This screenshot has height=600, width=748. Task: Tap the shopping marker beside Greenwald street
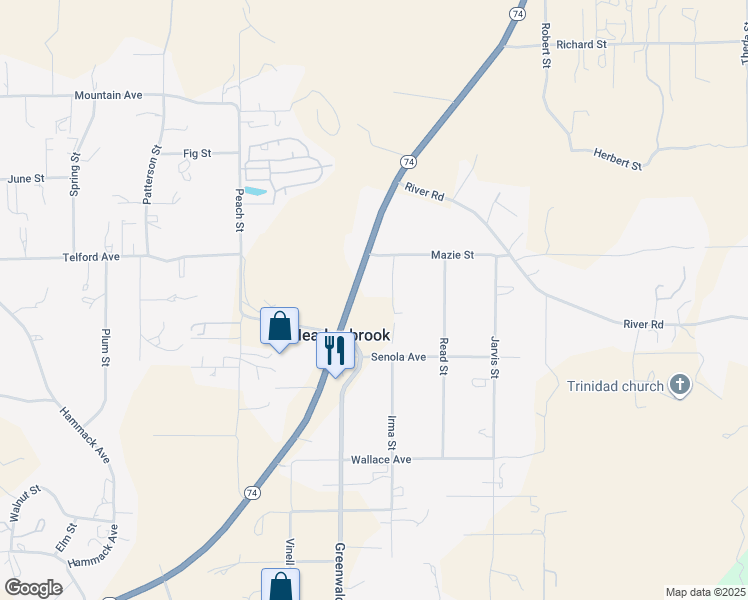click(279, 587)
